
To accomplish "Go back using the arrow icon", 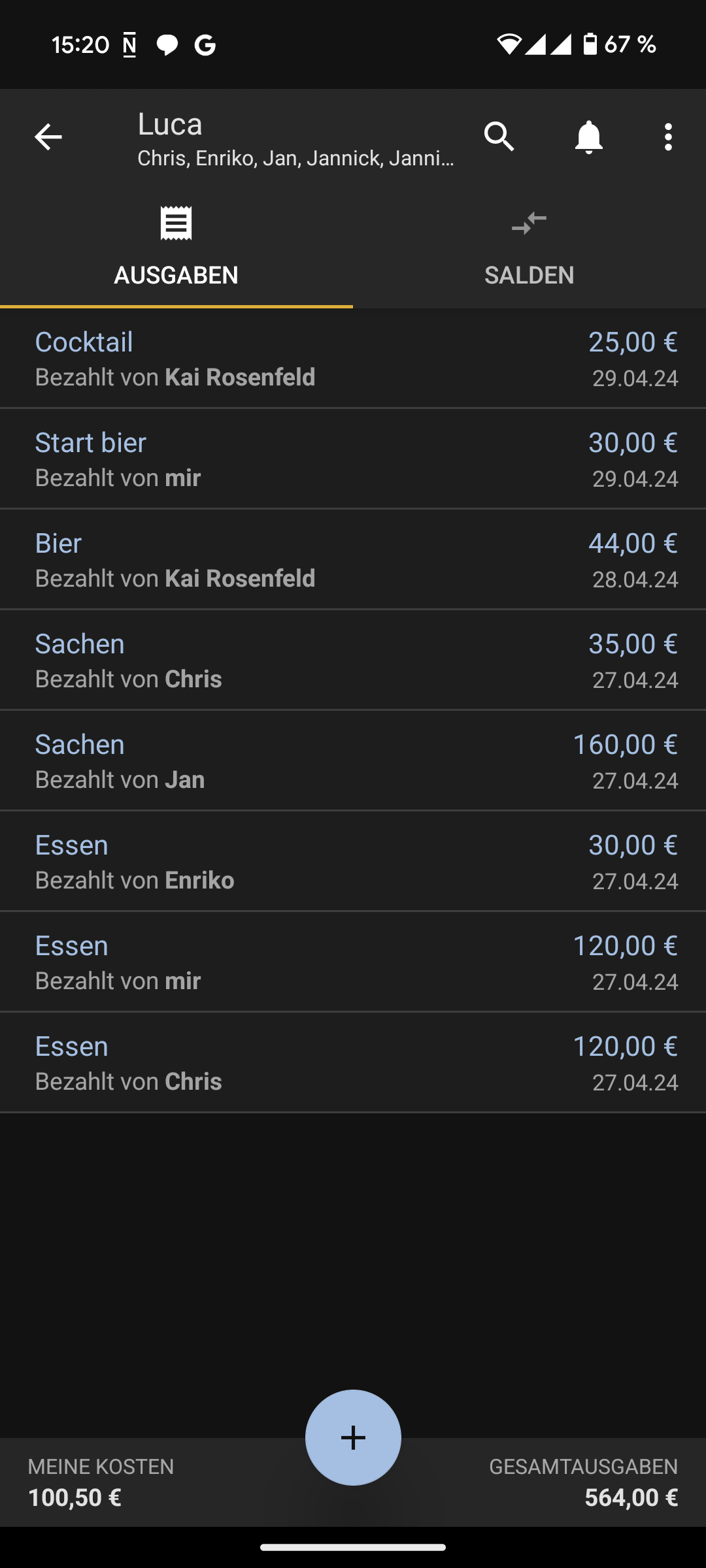I will [x=48, y=137].
